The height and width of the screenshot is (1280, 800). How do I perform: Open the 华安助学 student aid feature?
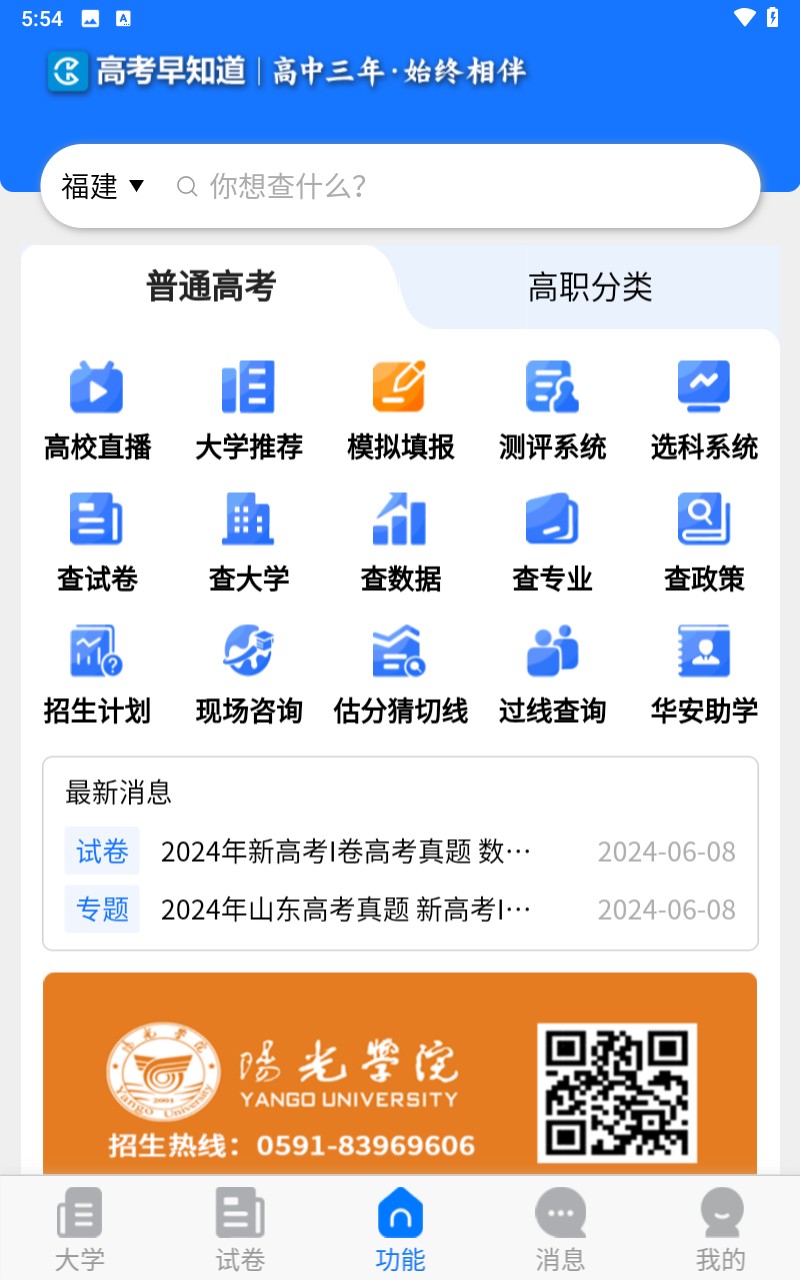(x=704, y=672)
